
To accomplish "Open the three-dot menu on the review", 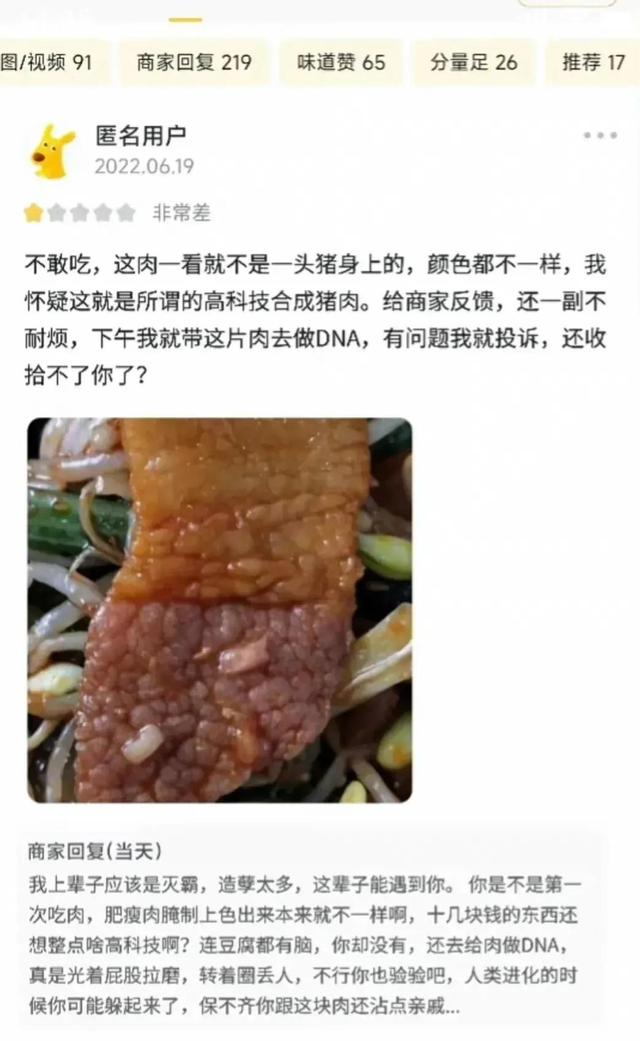I will click(x=600, y=135).
